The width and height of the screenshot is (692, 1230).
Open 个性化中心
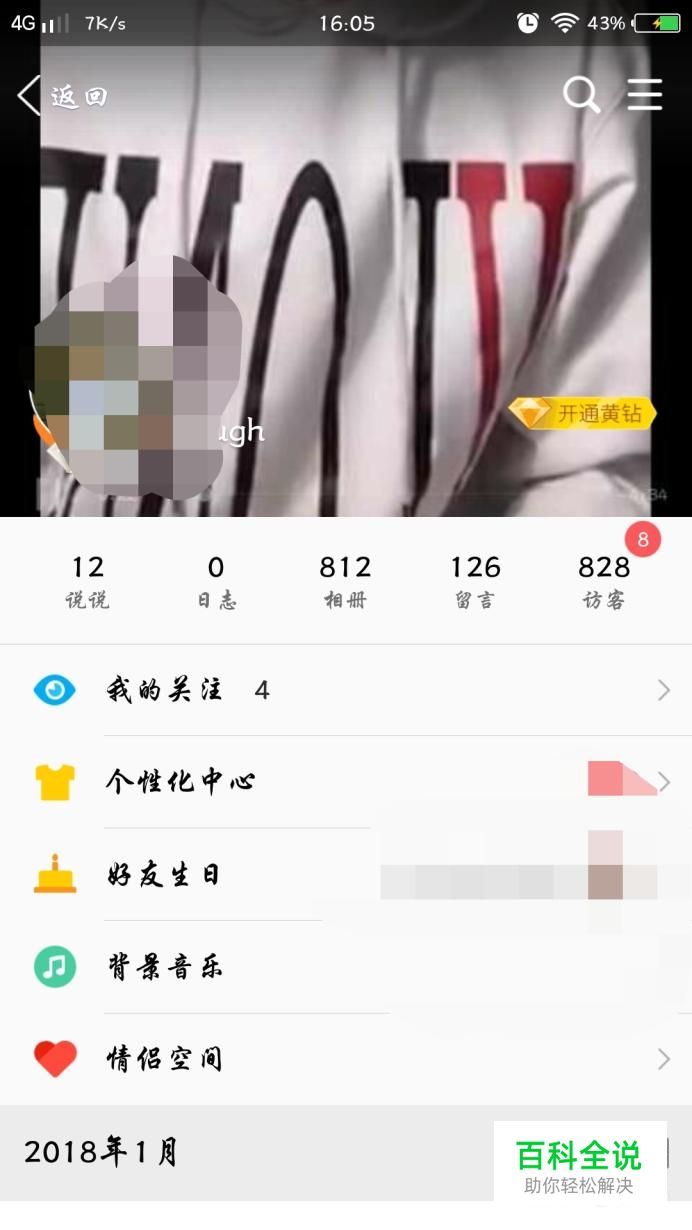click(346, 781)
